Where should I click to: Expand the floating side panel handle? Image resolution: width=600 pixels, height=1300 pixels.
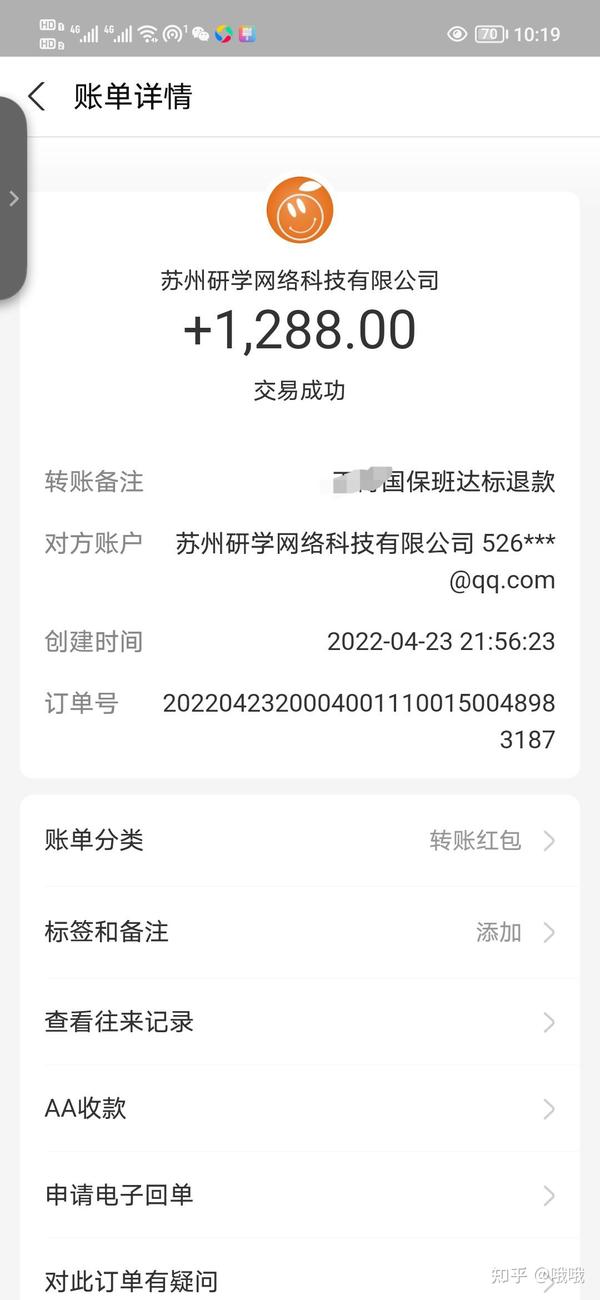[x=12, y=198]
